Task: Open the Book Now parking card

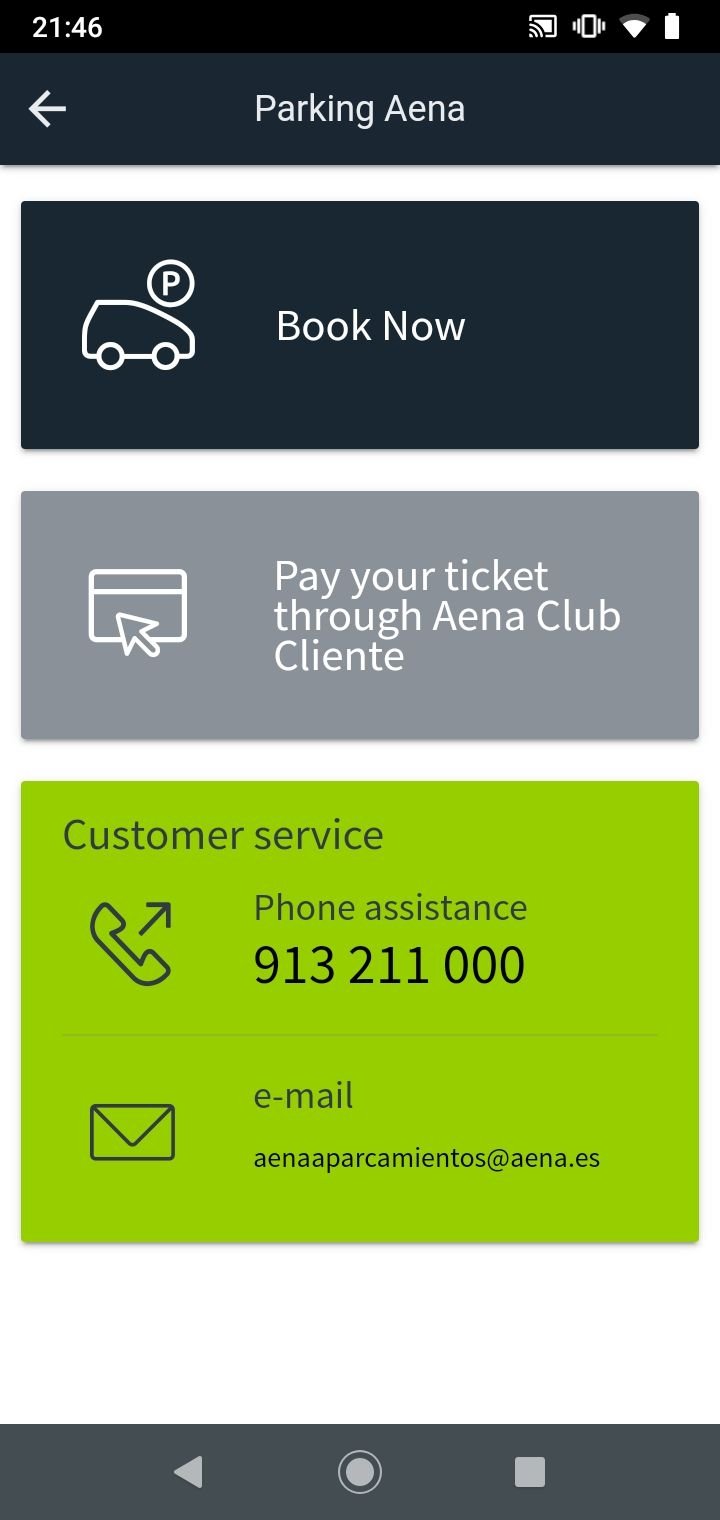Action: click(x=360, y=325)
